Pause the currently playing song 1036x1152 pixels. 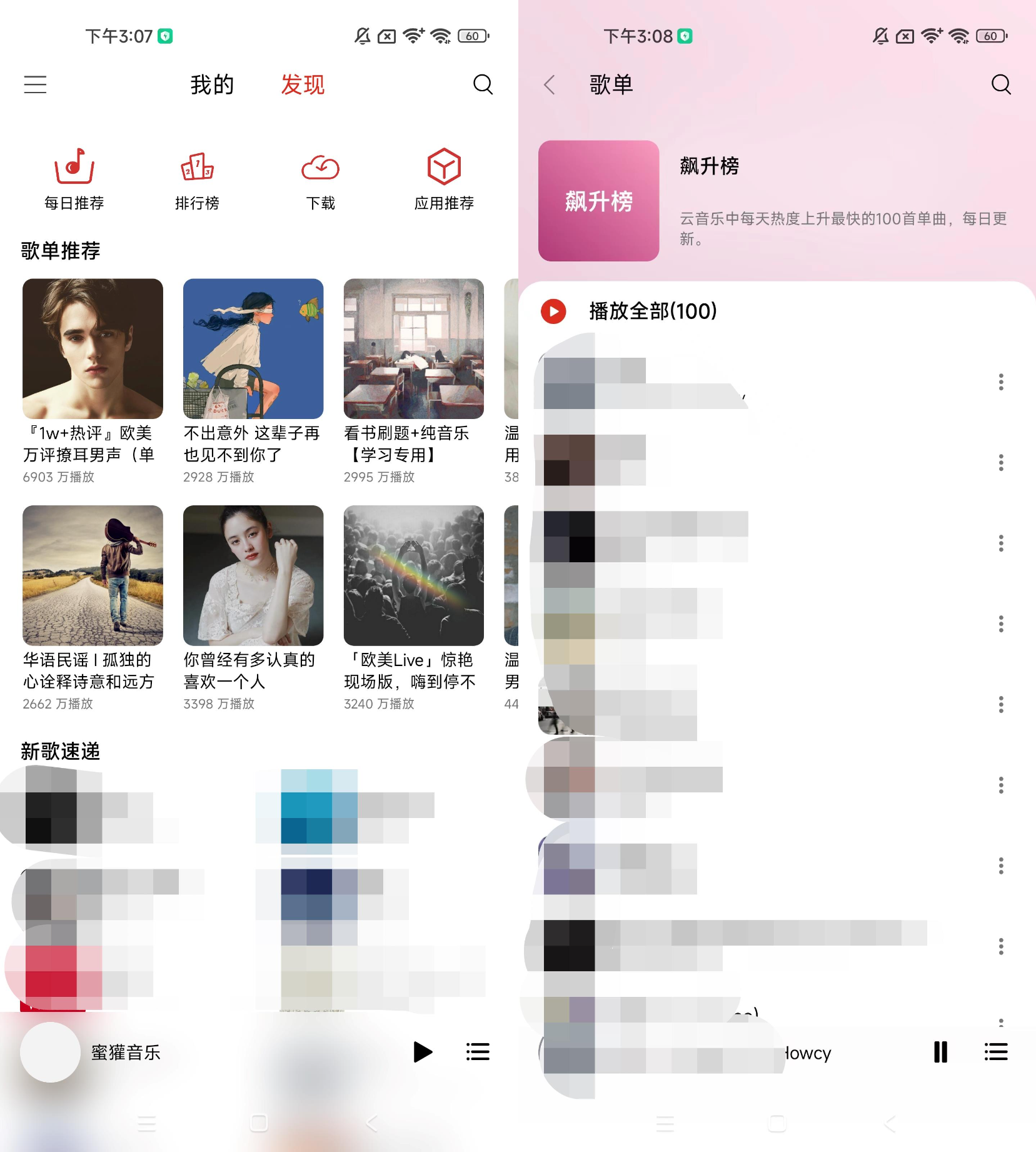pos(940,1052)
